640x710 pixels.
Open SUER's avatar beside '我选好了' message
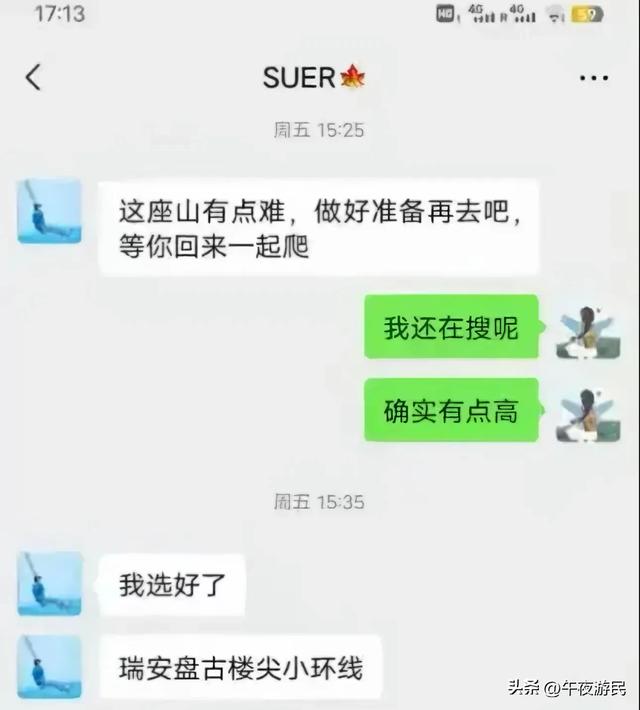tap(49, 583)
